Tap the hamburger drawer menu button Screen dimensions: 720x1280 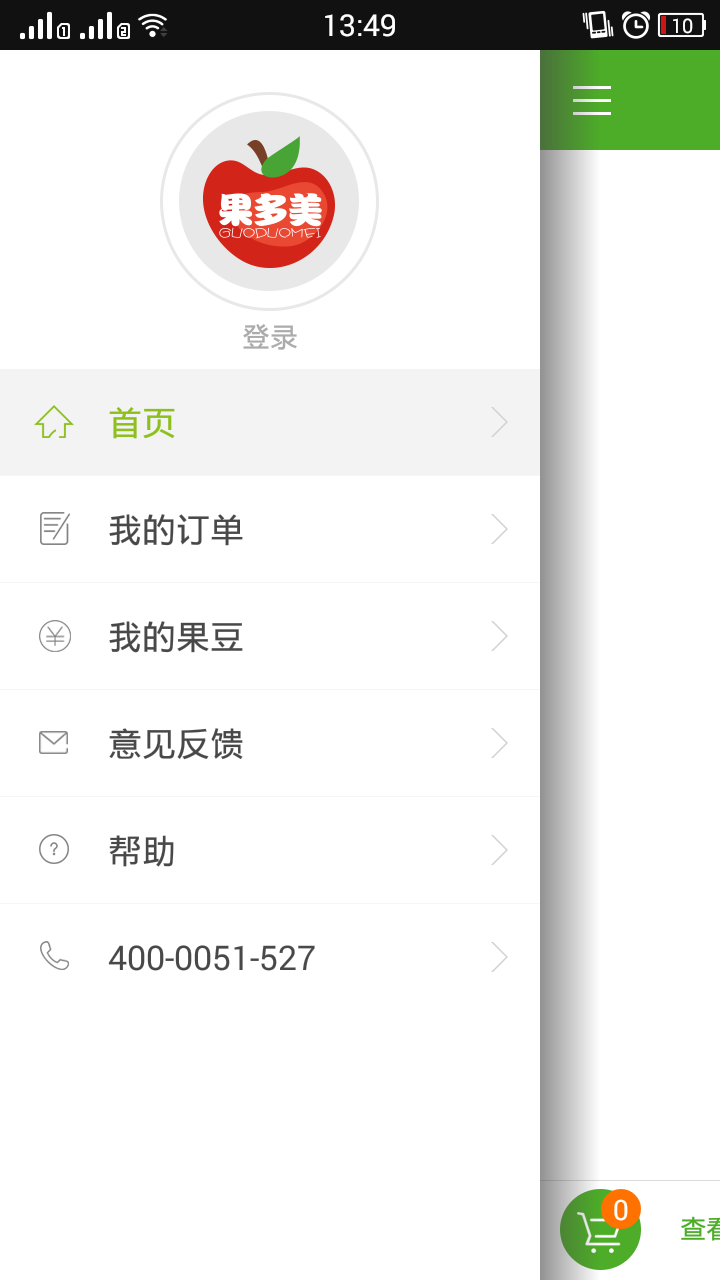(592, 100)
